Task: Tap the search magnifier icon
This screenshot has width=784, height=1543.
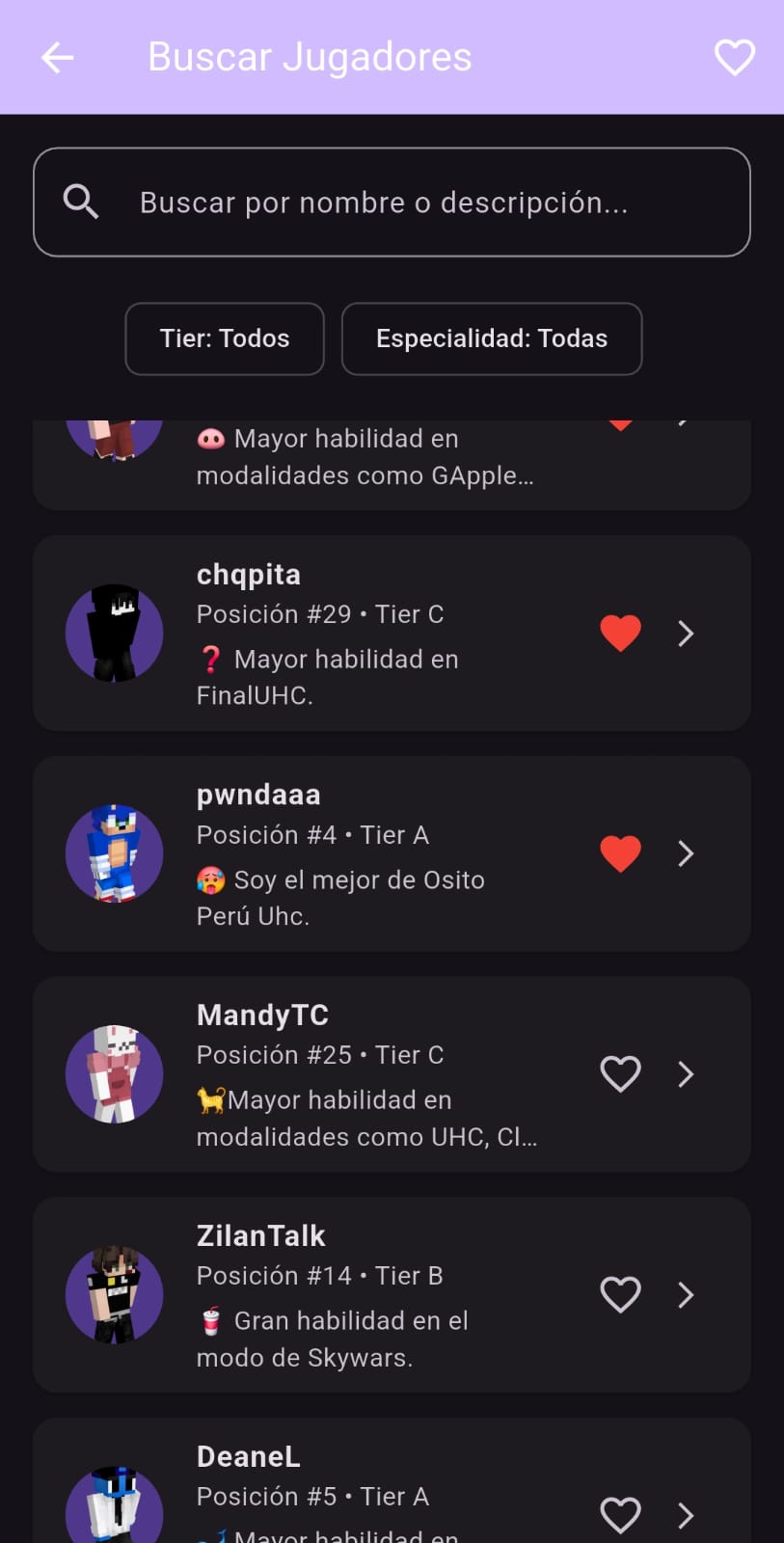Action: pyautogui.click(x=81, y=202)
